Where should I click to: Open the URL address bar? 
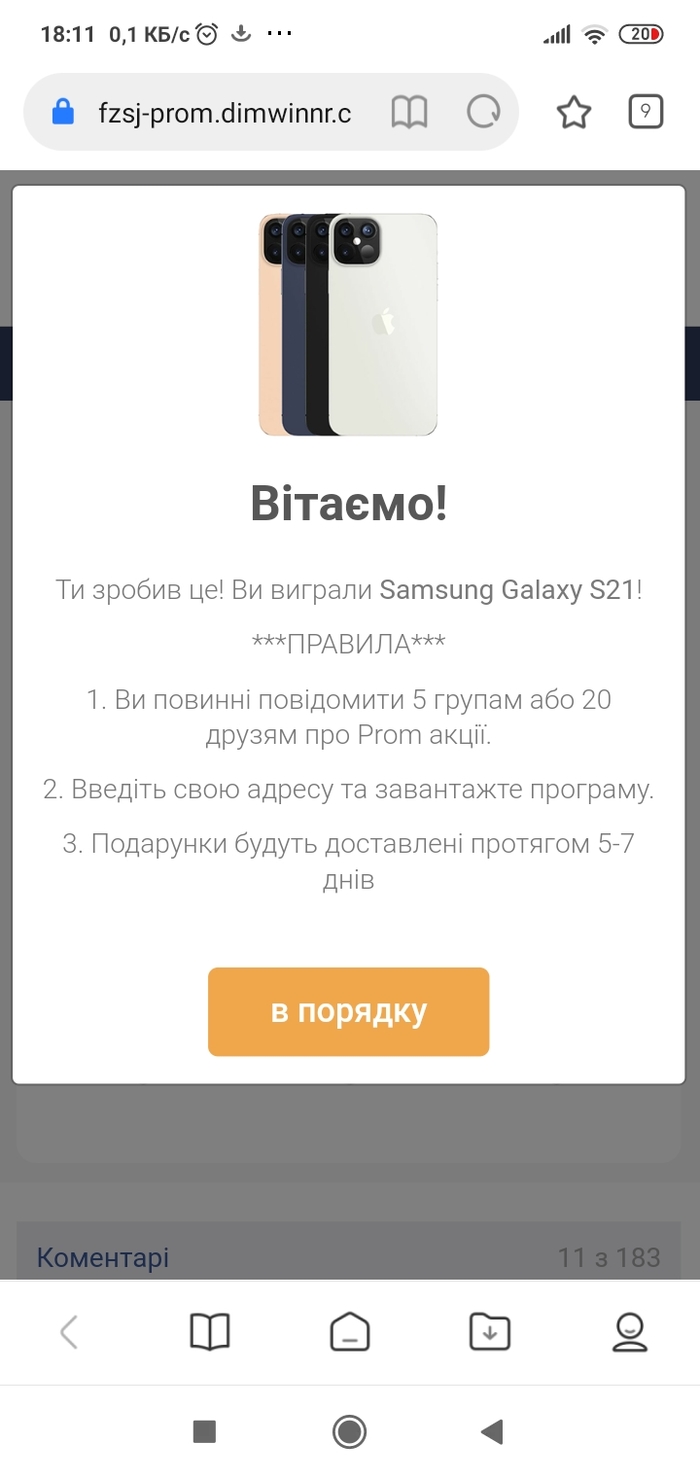[224, 112]
